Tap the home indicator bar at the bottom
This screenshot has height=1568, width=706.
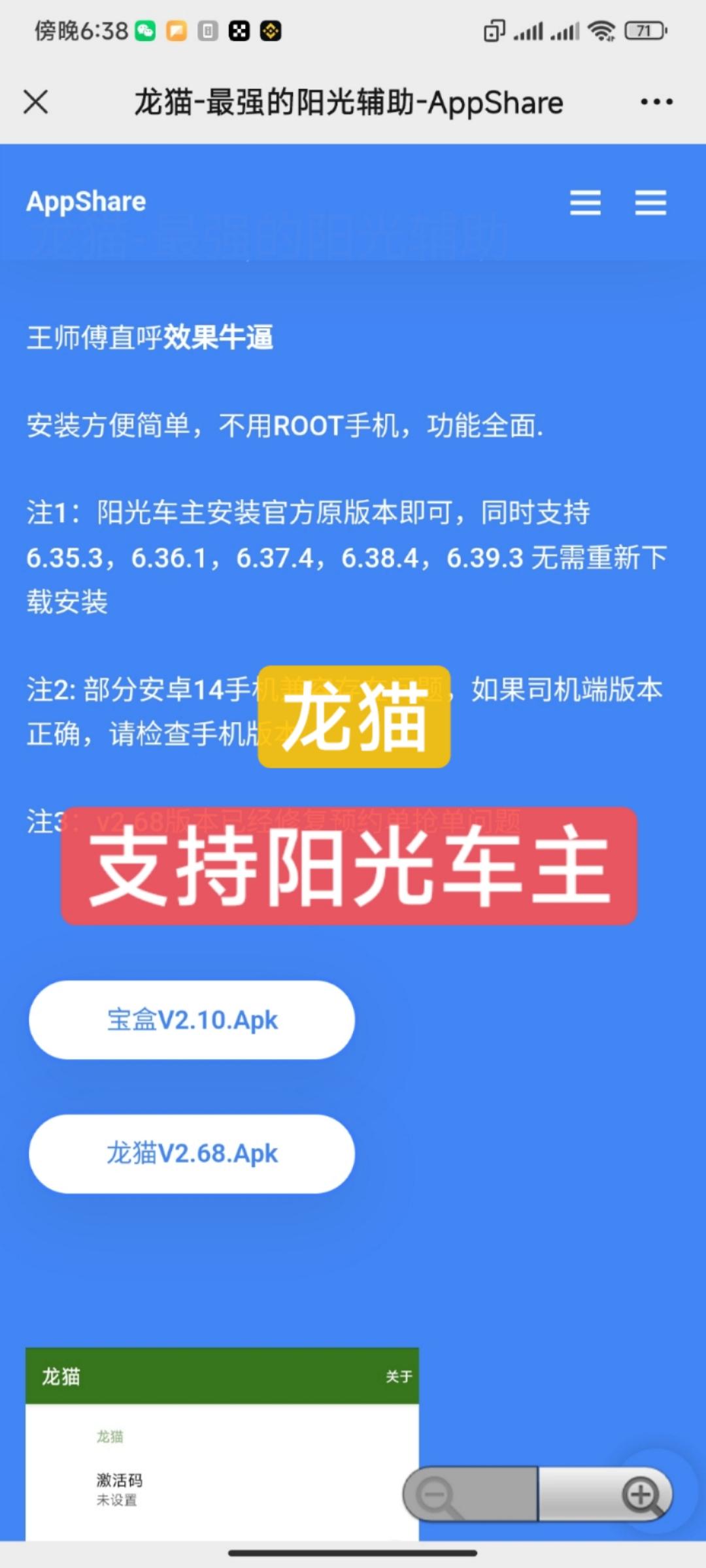click(x=353, y=1554)
